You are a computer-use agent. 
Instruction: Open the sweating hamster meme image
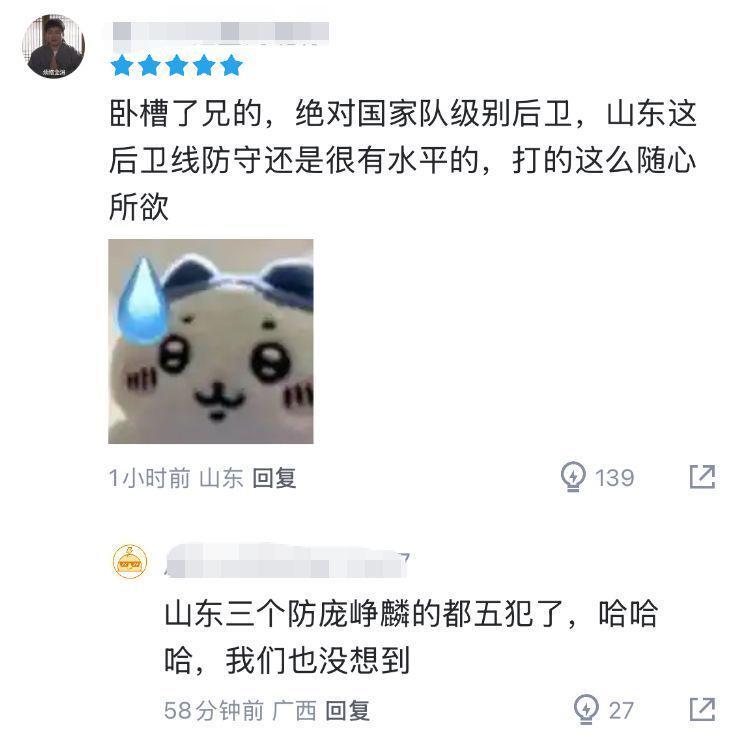[210, 341]
